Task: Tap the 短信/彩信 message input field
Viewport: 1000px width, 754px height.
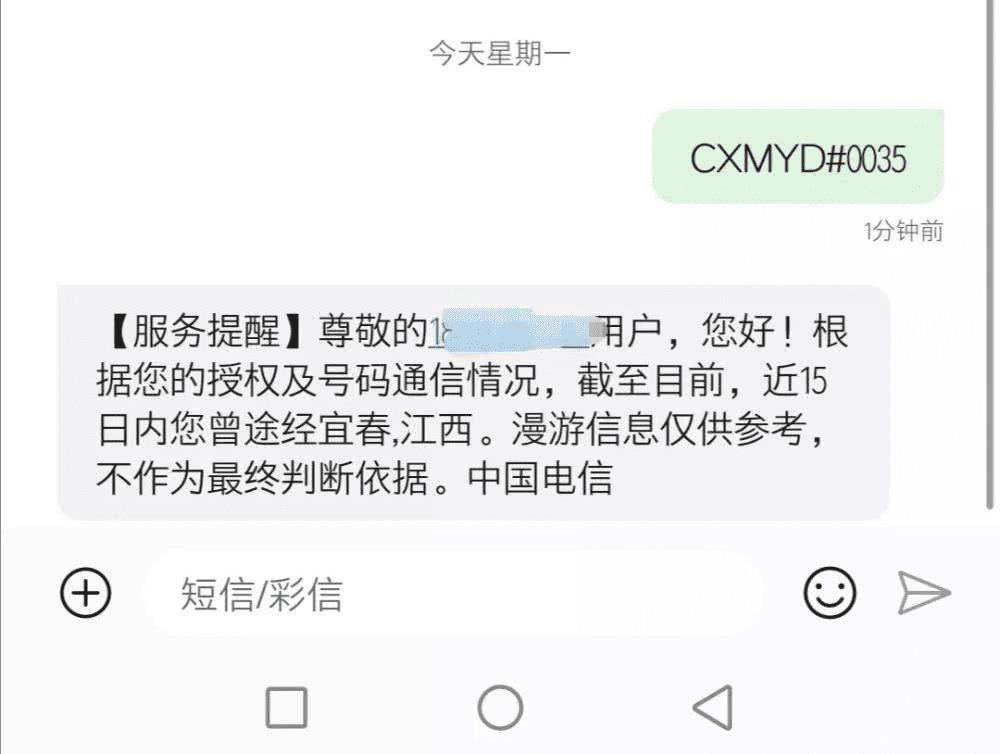Action: pos(450,594)
